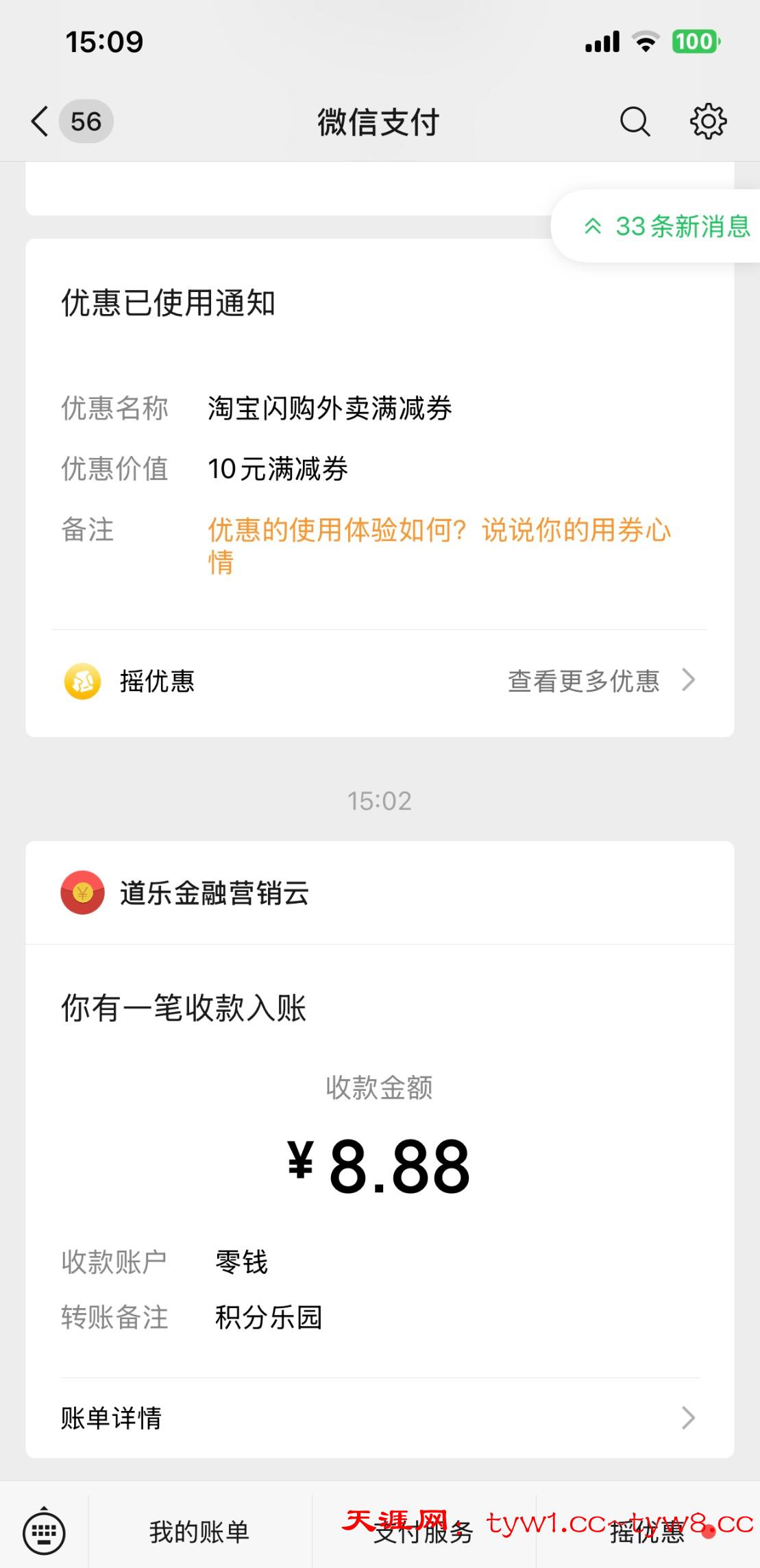Switch to the keyboard input
This screenshot has height=1568, width=760.
(45, 1530)
